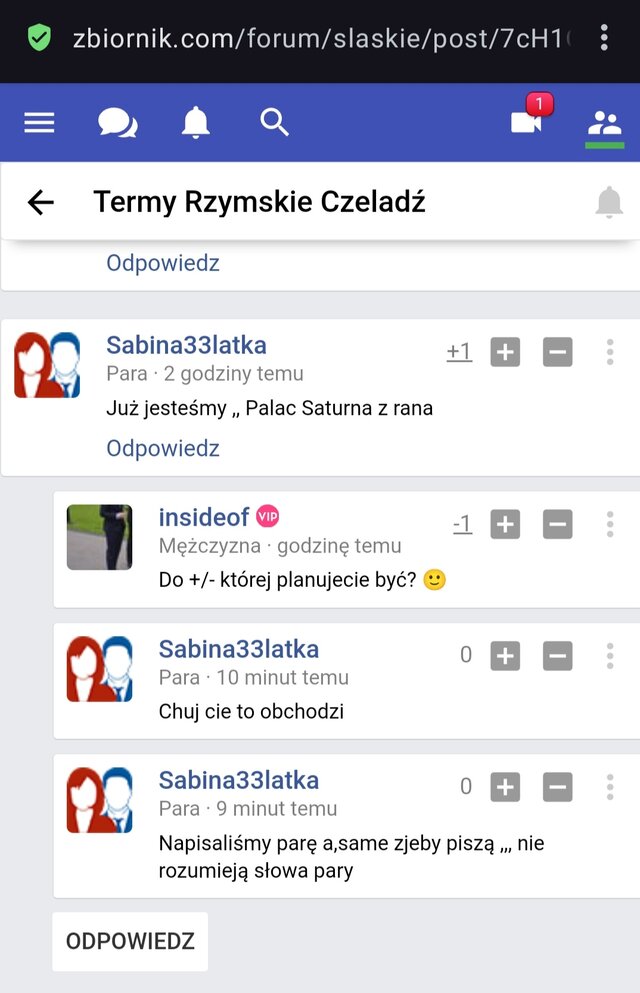Open options menu for insideof's reply

click(x=610, y=524)
